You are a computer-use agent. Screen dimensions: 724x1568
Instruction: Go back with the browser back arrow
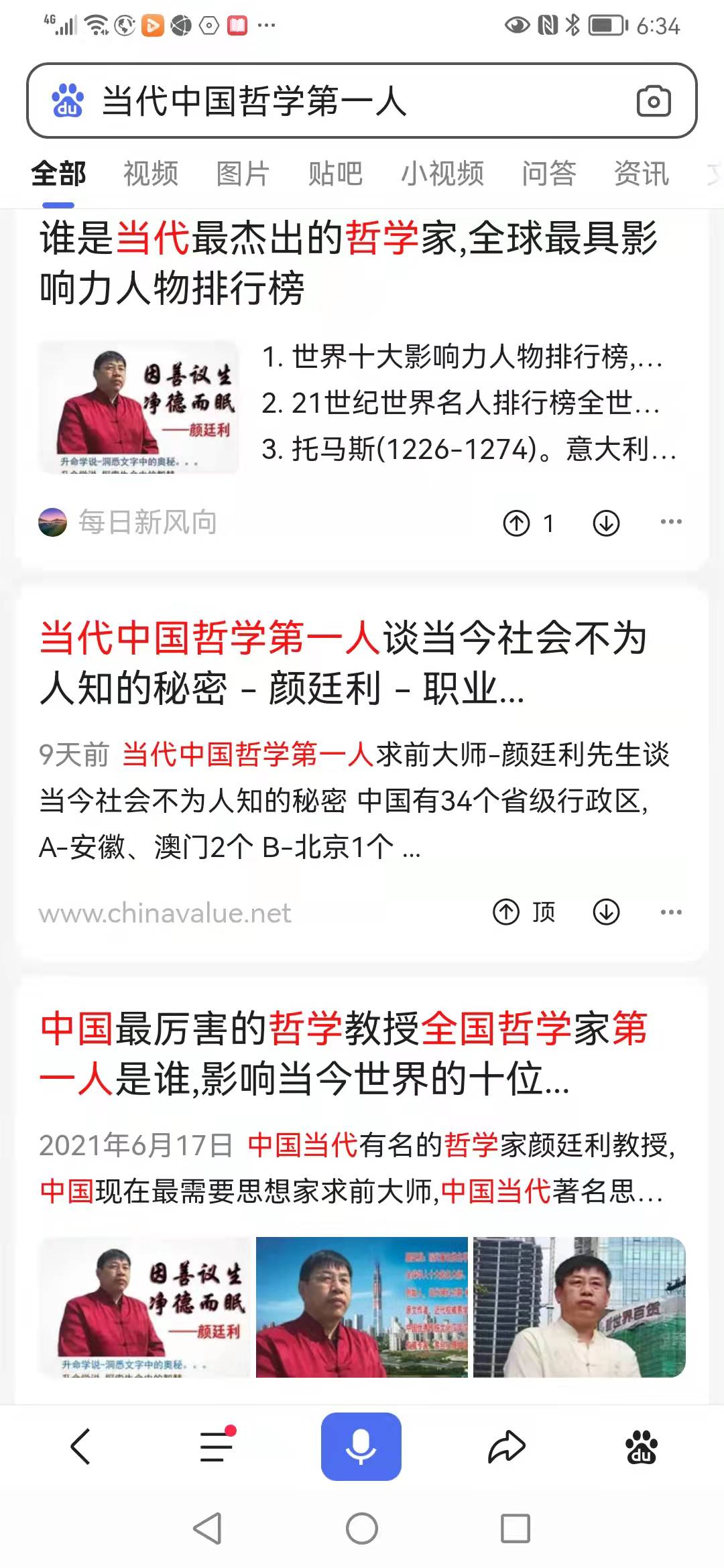[x=81, y=1446]
